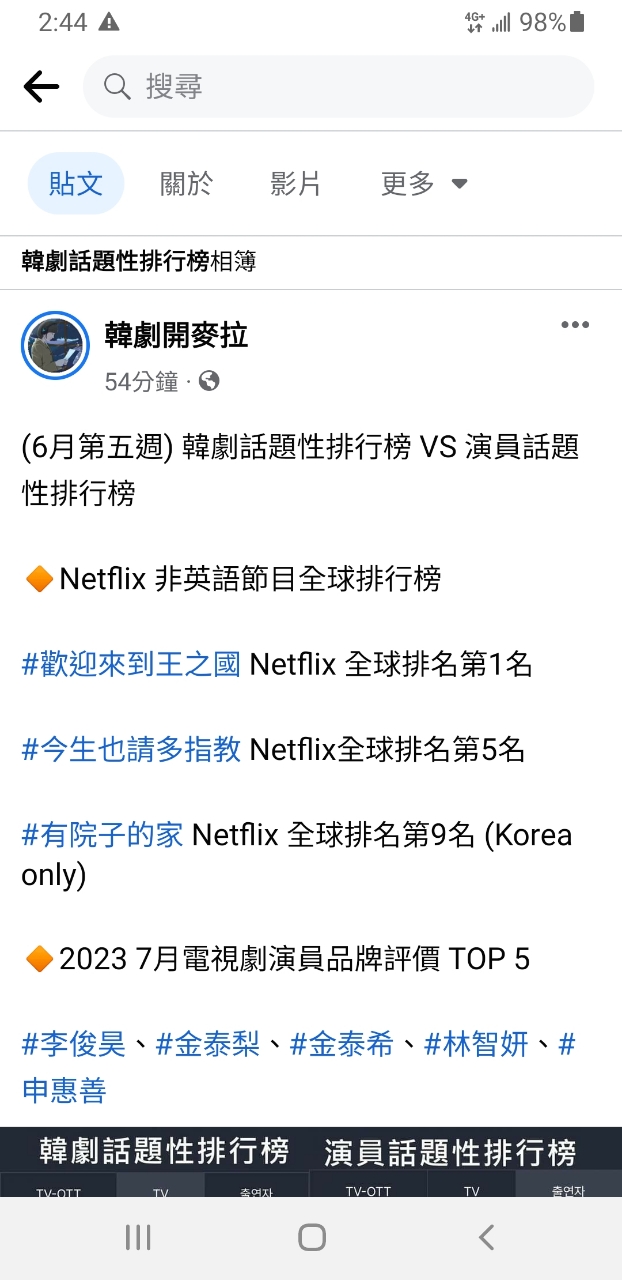This screenshot has width=622, height=1280.
Task: Open recent apps from navigation bar
Action: point(138,1238)
